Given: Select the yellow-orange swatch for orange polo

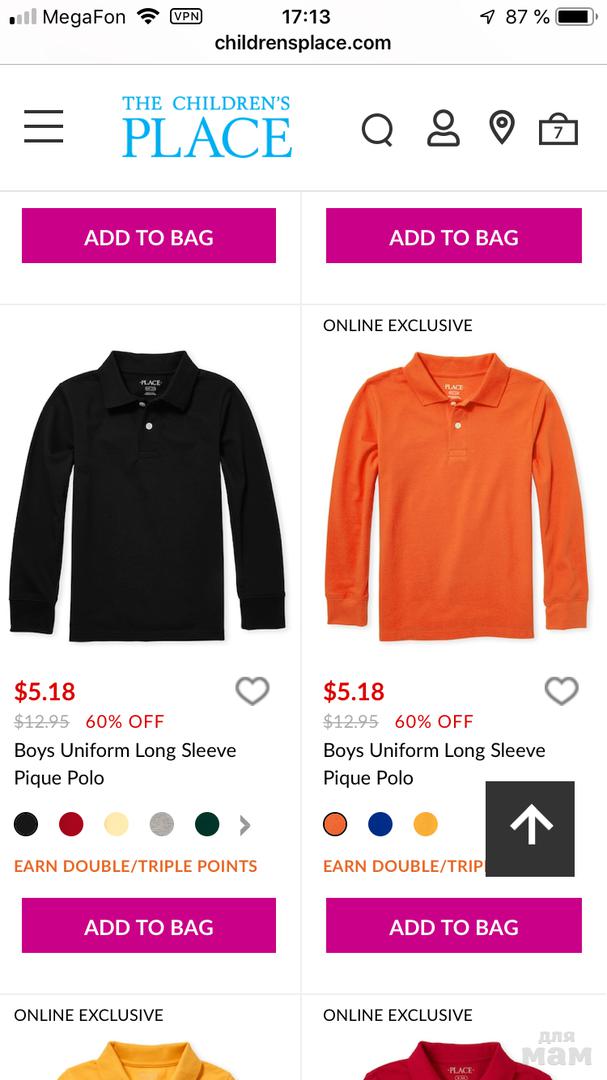Looking at the screenshot, I should 426,825.
